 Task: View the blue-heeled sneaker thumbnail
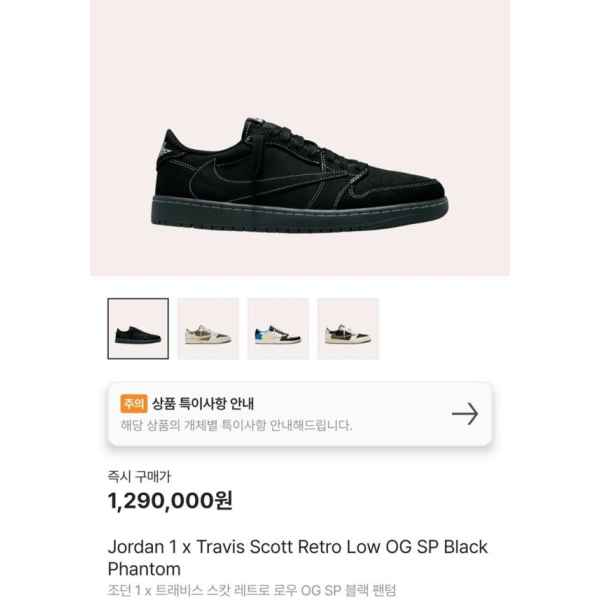278,329
